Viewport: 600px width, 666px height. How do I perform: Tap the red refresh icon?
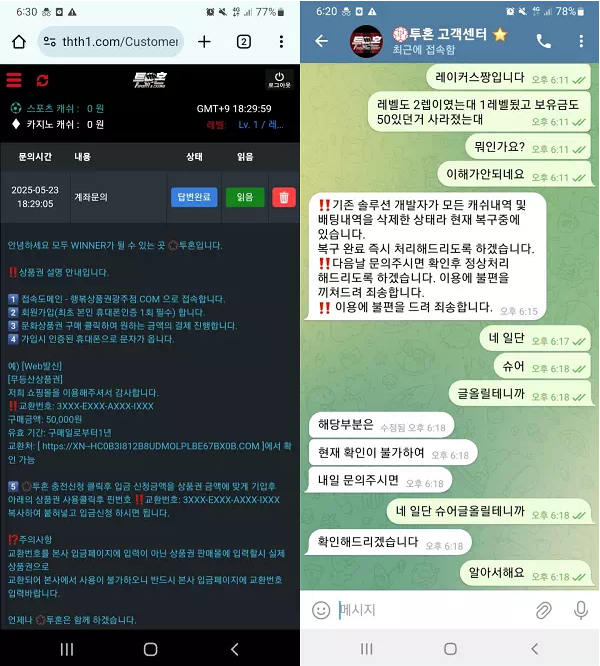coord(42,80)
